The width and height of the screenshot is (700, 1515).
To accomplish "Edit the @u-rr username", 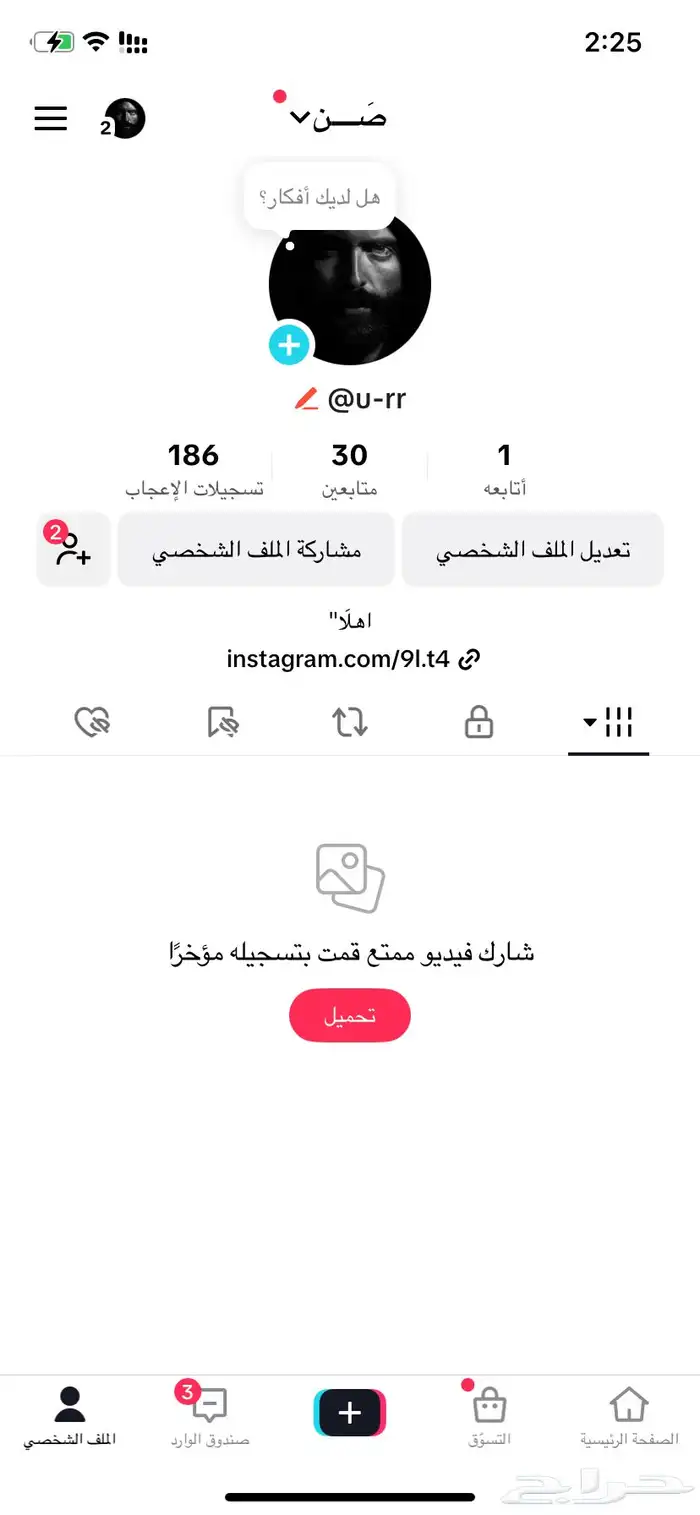I will pos(306,400).
